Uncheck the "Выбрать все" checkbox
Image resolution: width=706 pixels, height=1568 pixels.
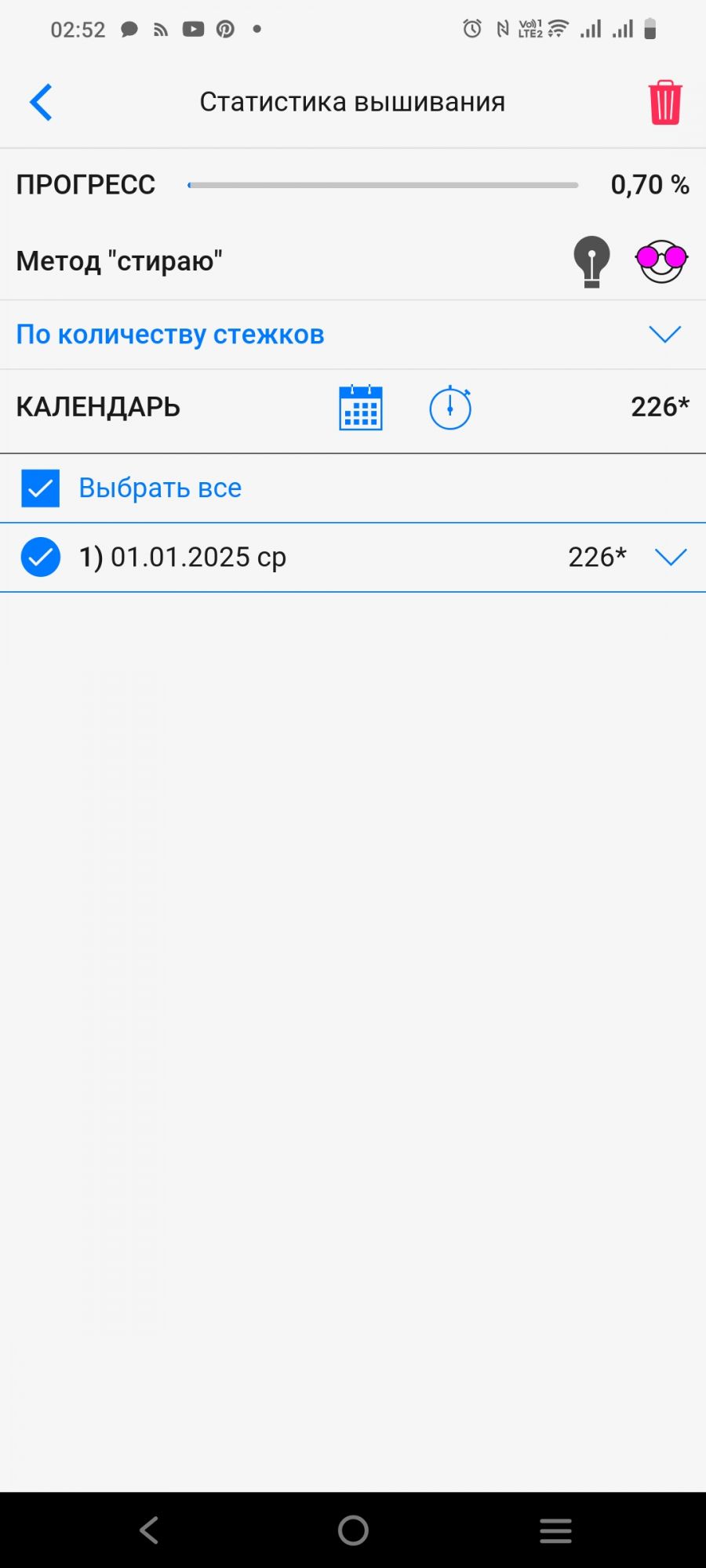(x=41, y=488)
